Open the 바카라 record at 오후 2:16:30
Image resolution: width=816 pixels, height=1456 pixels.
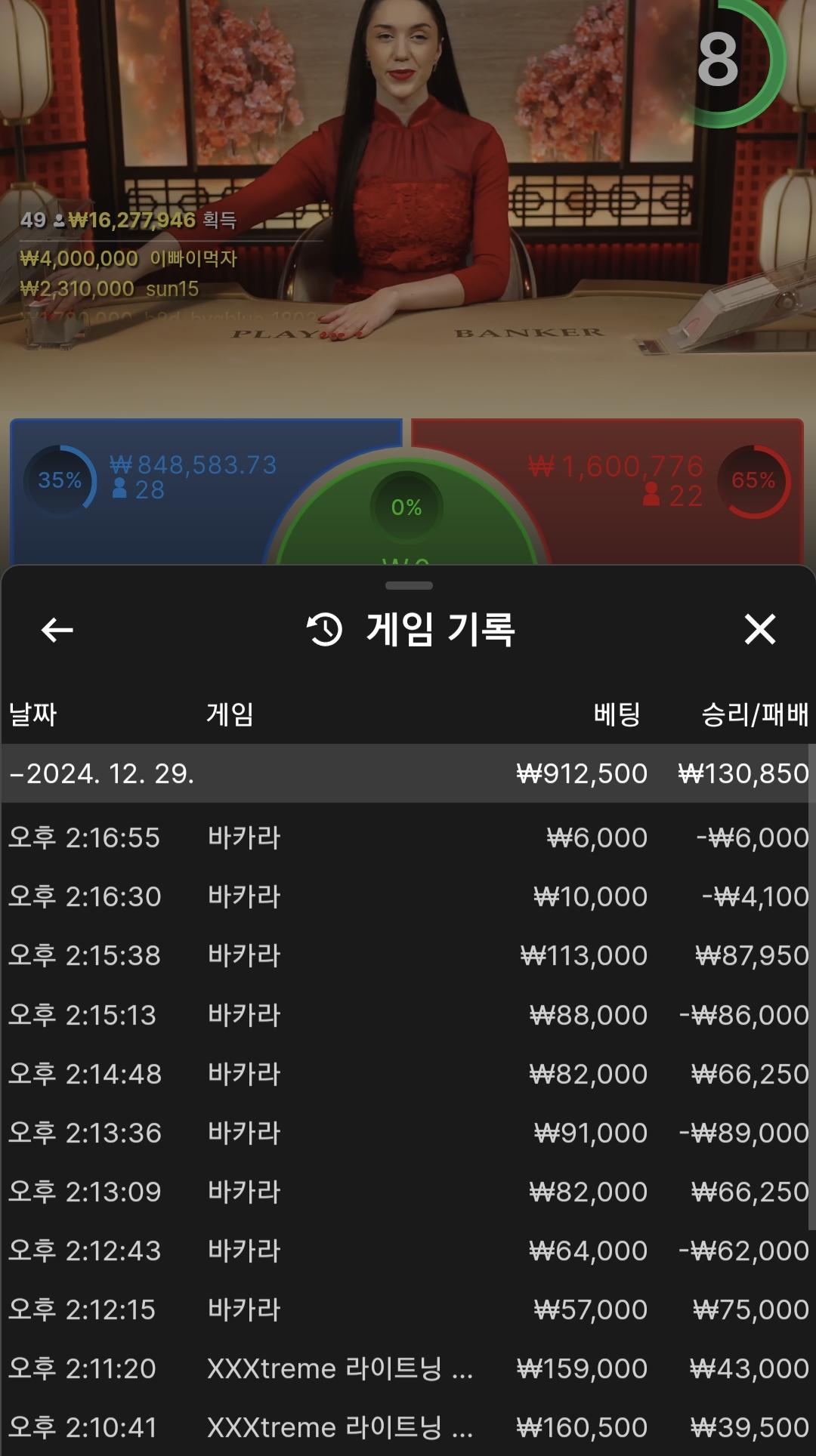point(408,896)
